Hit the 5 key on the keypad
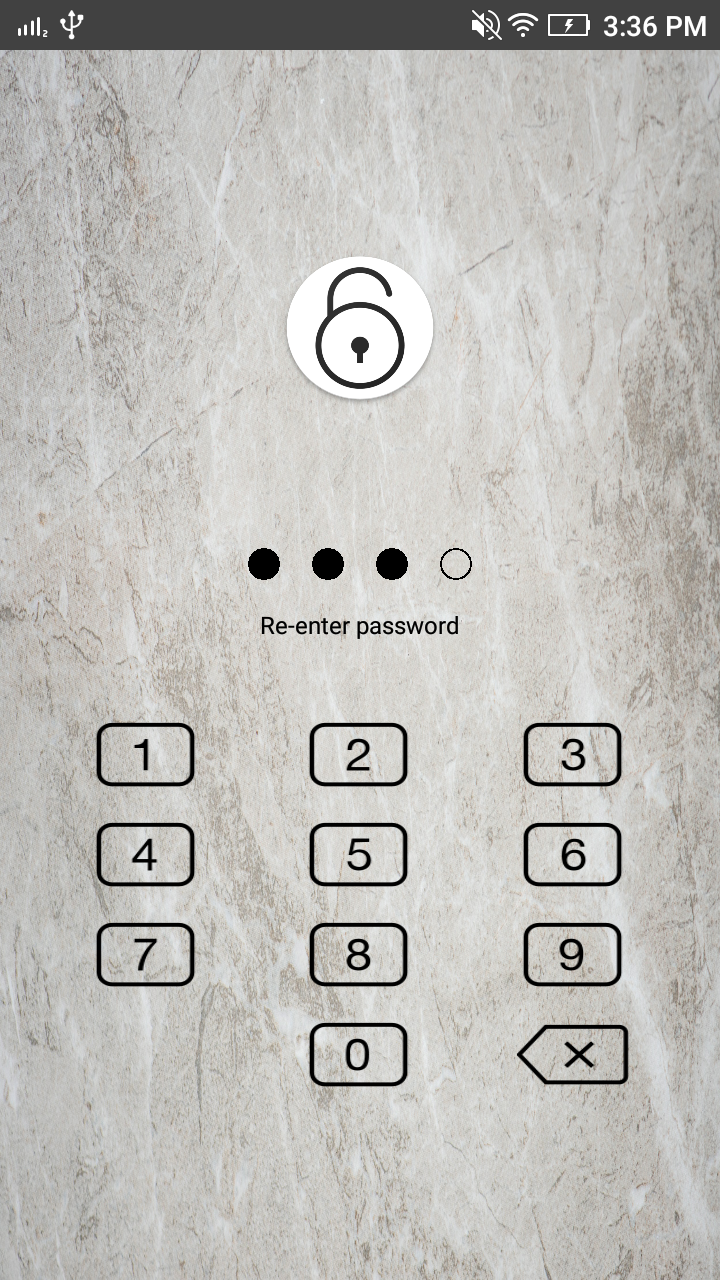 (358, 855)
